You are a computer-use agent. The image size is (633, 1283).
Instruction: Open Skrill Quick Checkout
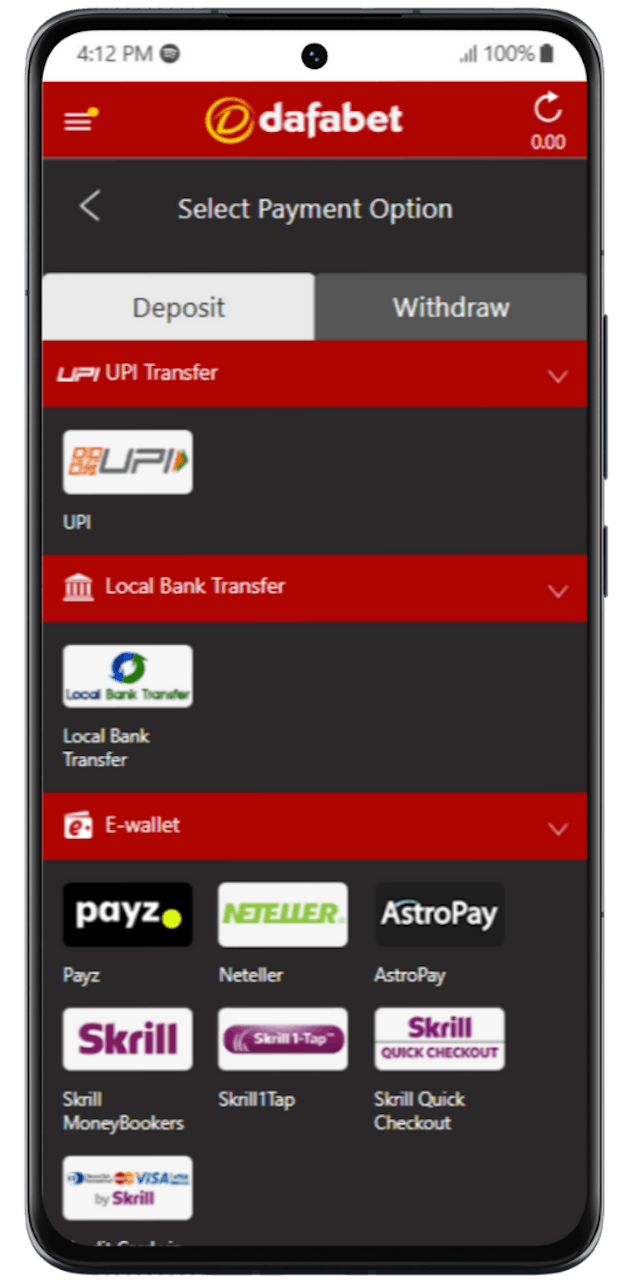[439, 1039]
